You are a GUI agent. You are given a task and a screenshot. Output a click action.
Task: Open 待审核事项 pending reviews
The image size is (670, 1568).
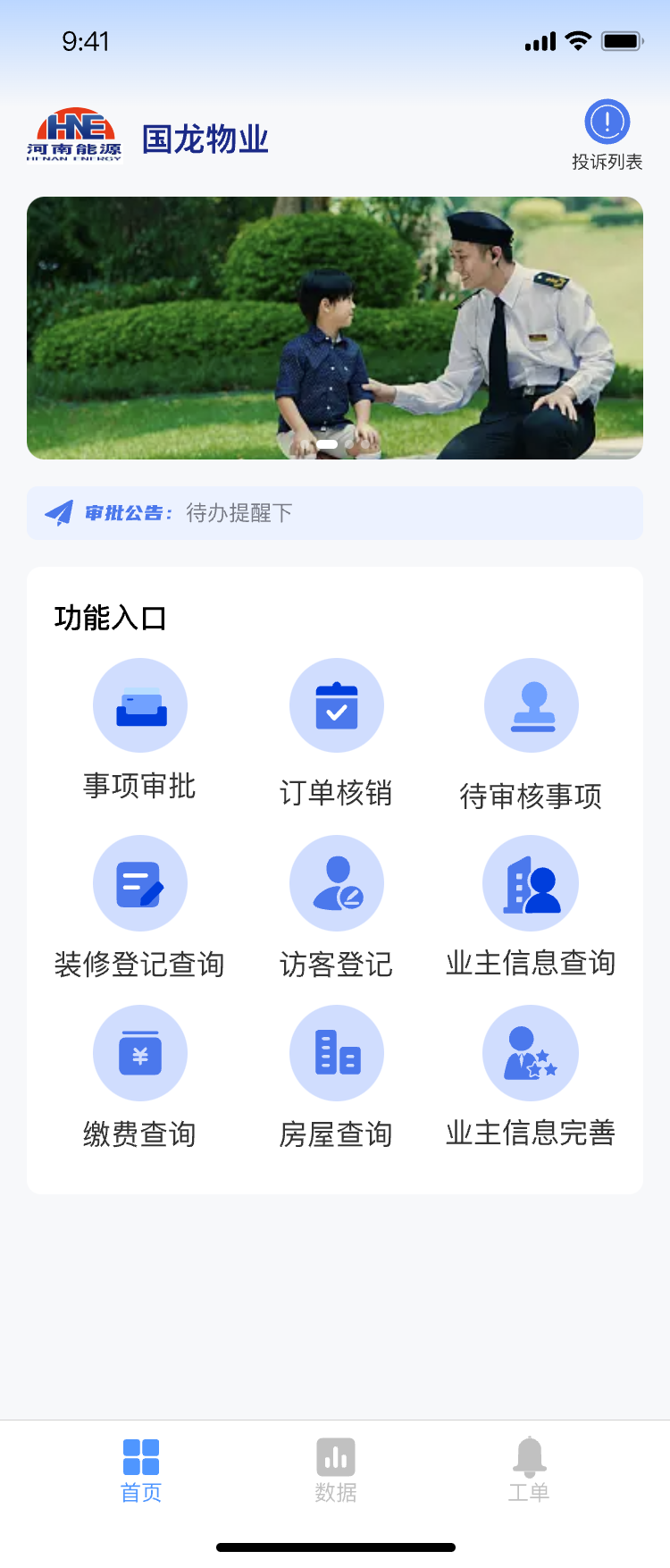click(532, 733)
